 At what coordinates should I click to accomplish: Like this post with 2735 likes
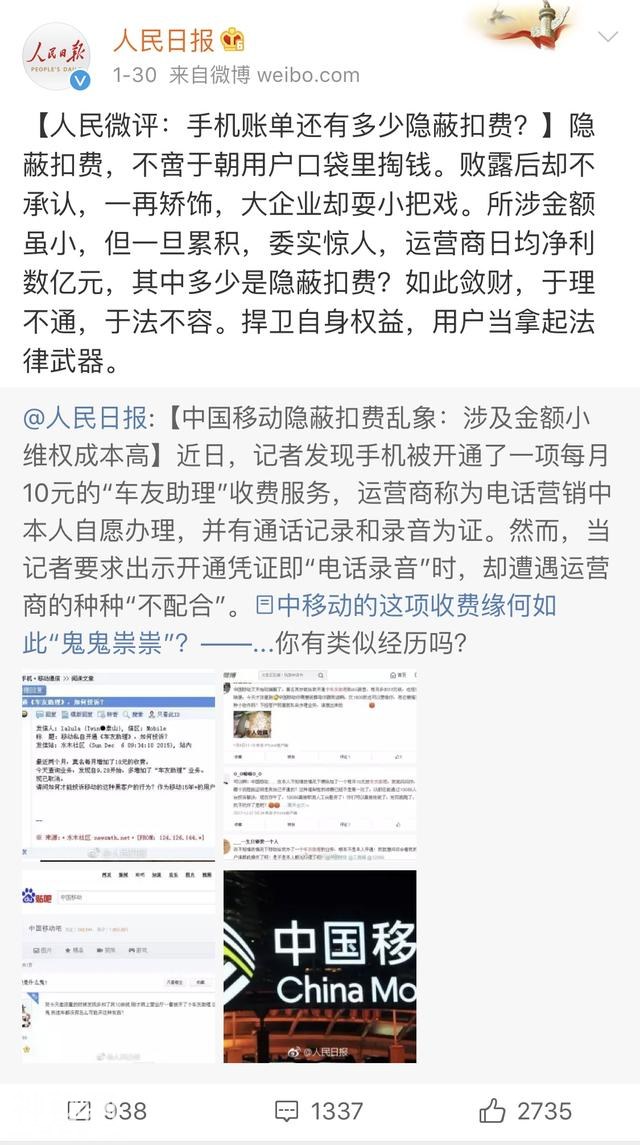526,1111
